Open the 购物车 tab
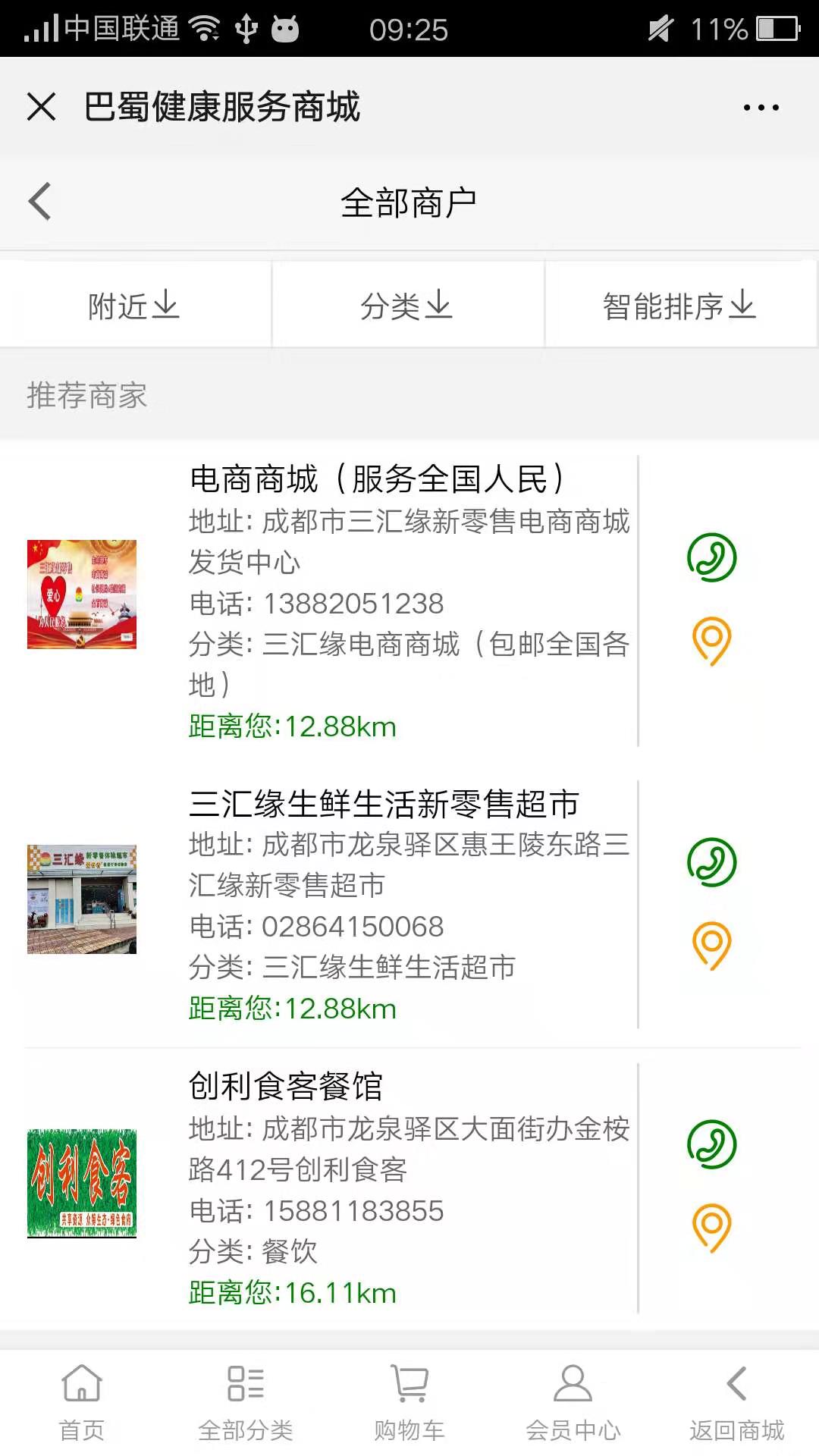The image size is (819, 1456). [409, 1403]
